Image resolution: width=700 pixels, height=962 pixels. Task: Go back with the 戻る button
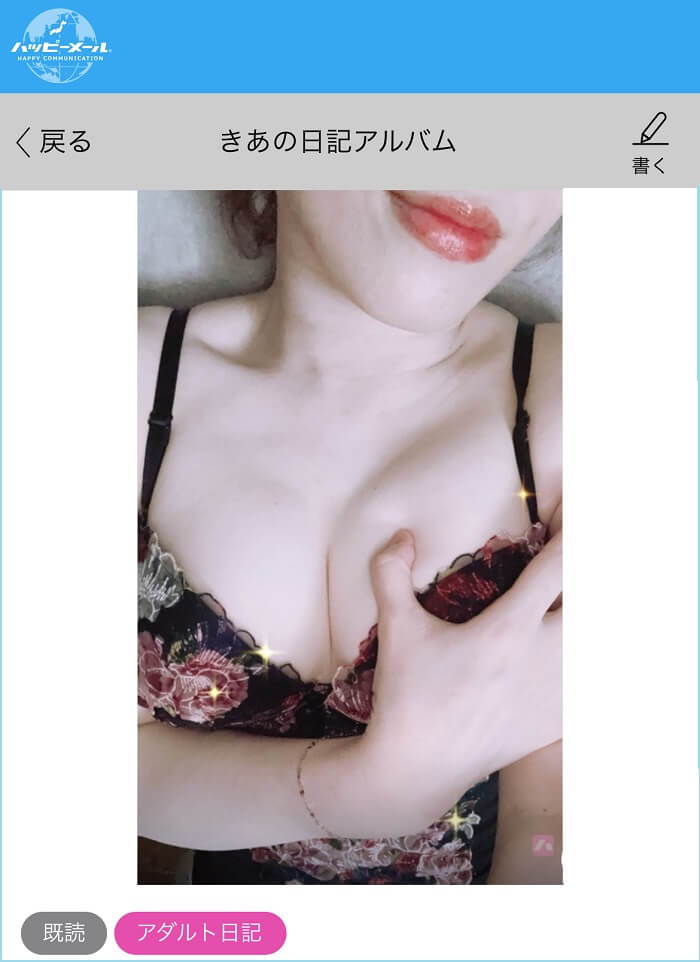(55, 142)
